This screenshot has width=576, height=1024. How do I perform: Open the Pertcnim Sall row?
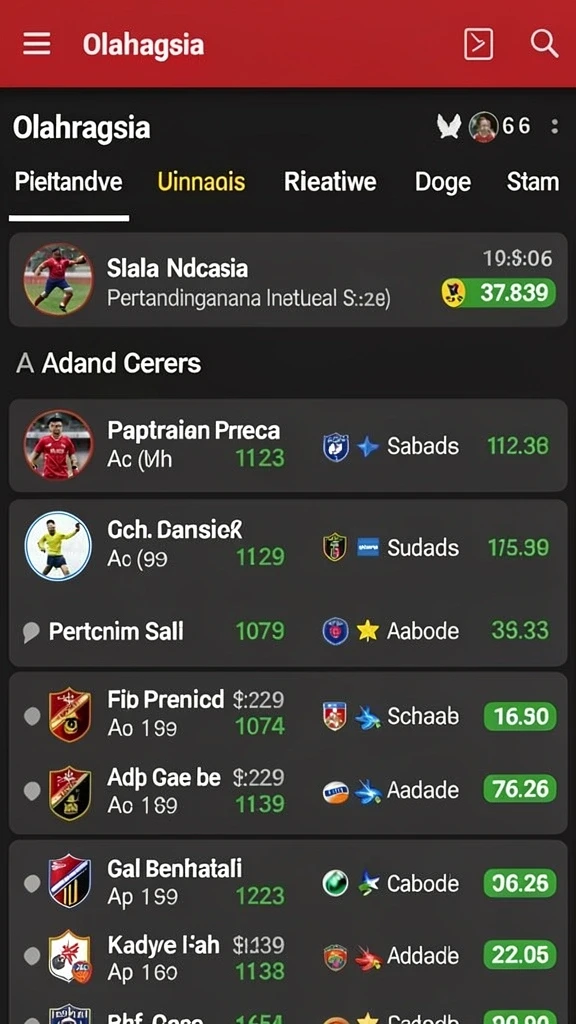pos(288,631)
